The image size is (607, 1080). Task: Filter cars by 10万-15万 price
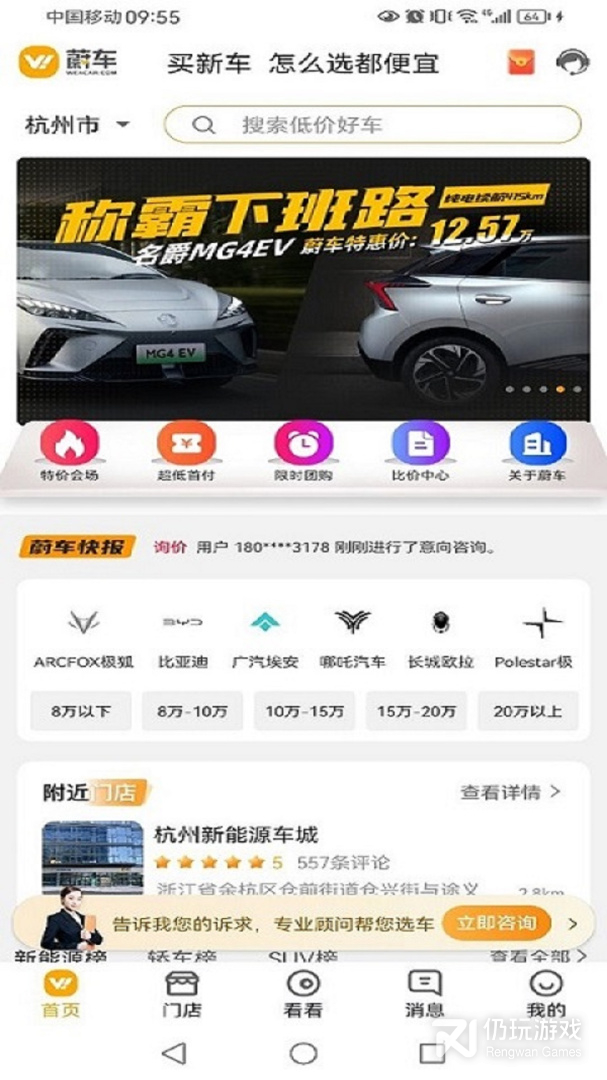[305, 711]
